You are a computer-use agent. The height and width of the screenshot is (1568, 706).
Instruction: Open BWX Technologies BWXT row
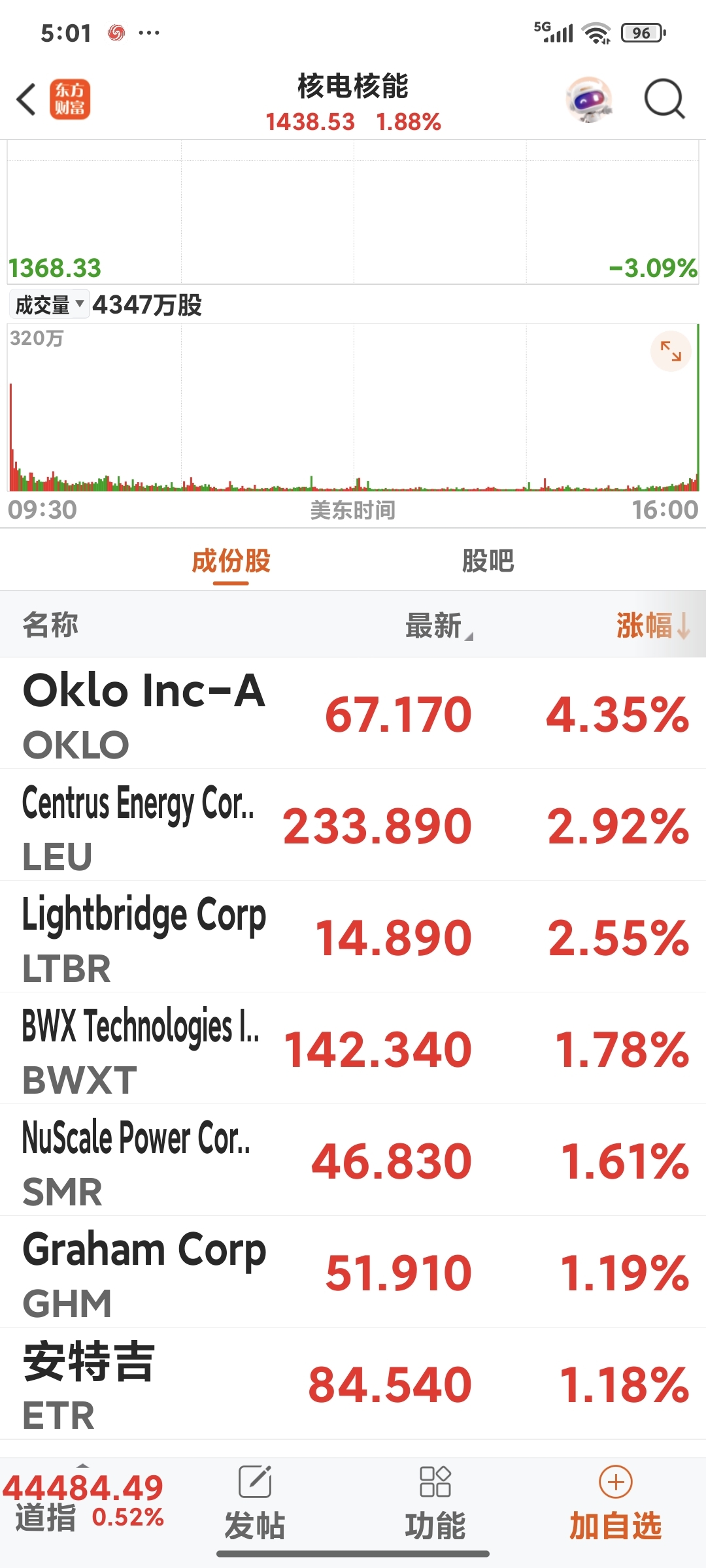click(353, 1049)
